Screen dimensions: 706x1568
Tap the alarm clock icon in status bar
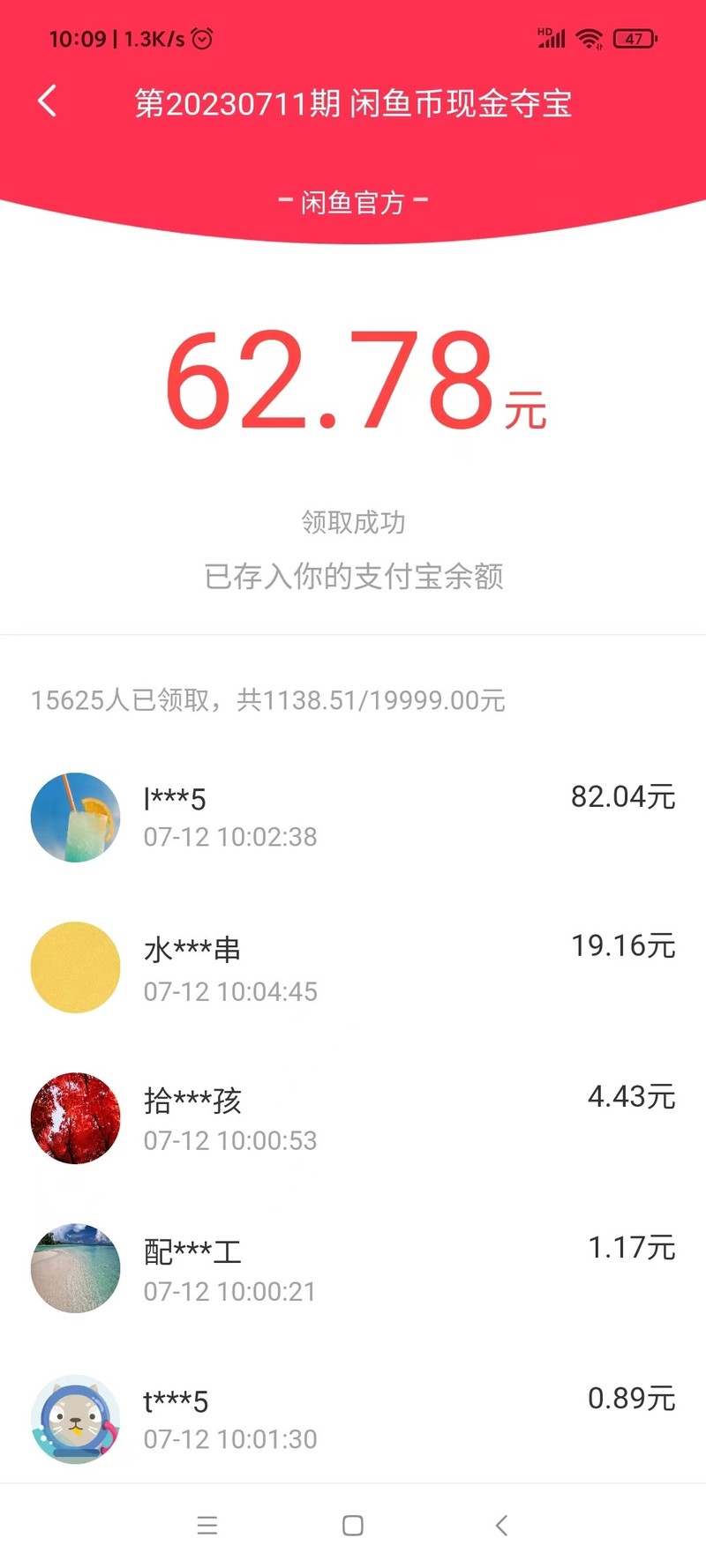tap(201, 38)
